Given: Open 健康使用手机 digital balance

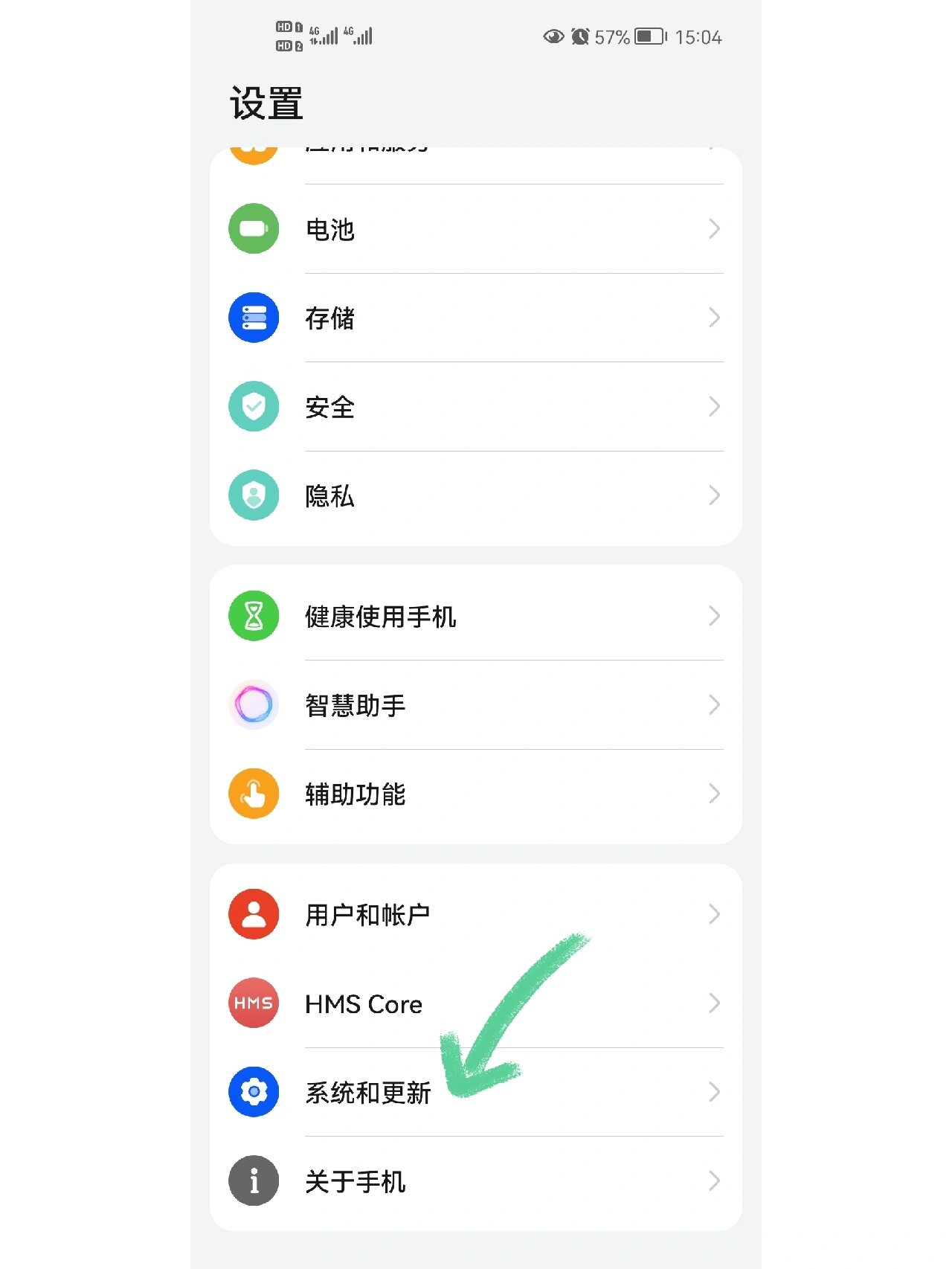Looking at the screenshot, I should click(476, 617).
